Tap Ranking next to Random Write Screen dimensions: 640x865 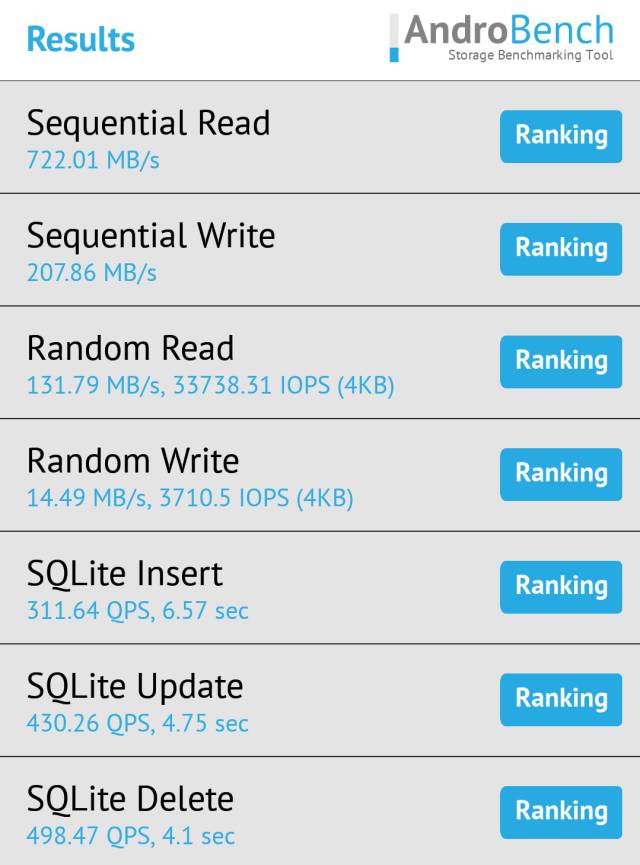coord(561,474)
